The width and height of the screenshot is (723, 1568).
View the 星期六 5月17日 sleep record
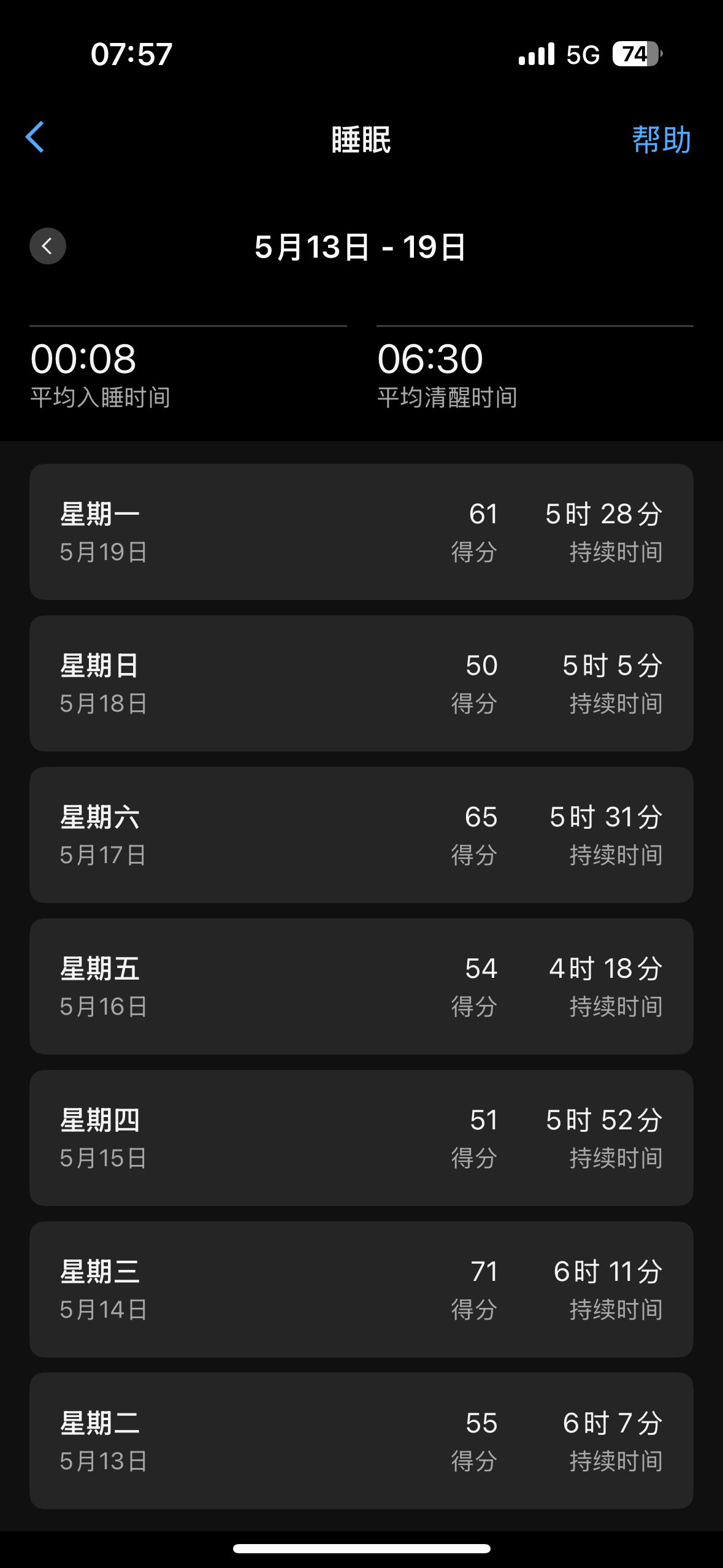[x=361, y=835]
